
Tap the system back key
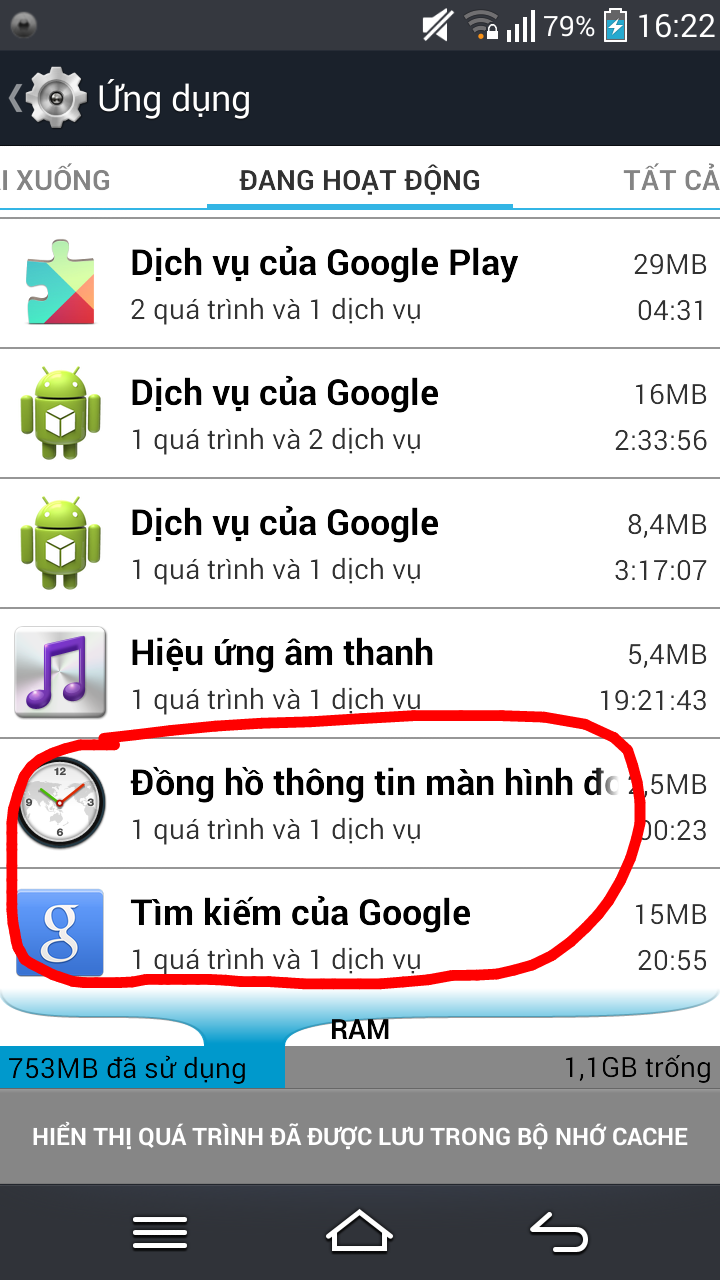[x=559, y=1232]
